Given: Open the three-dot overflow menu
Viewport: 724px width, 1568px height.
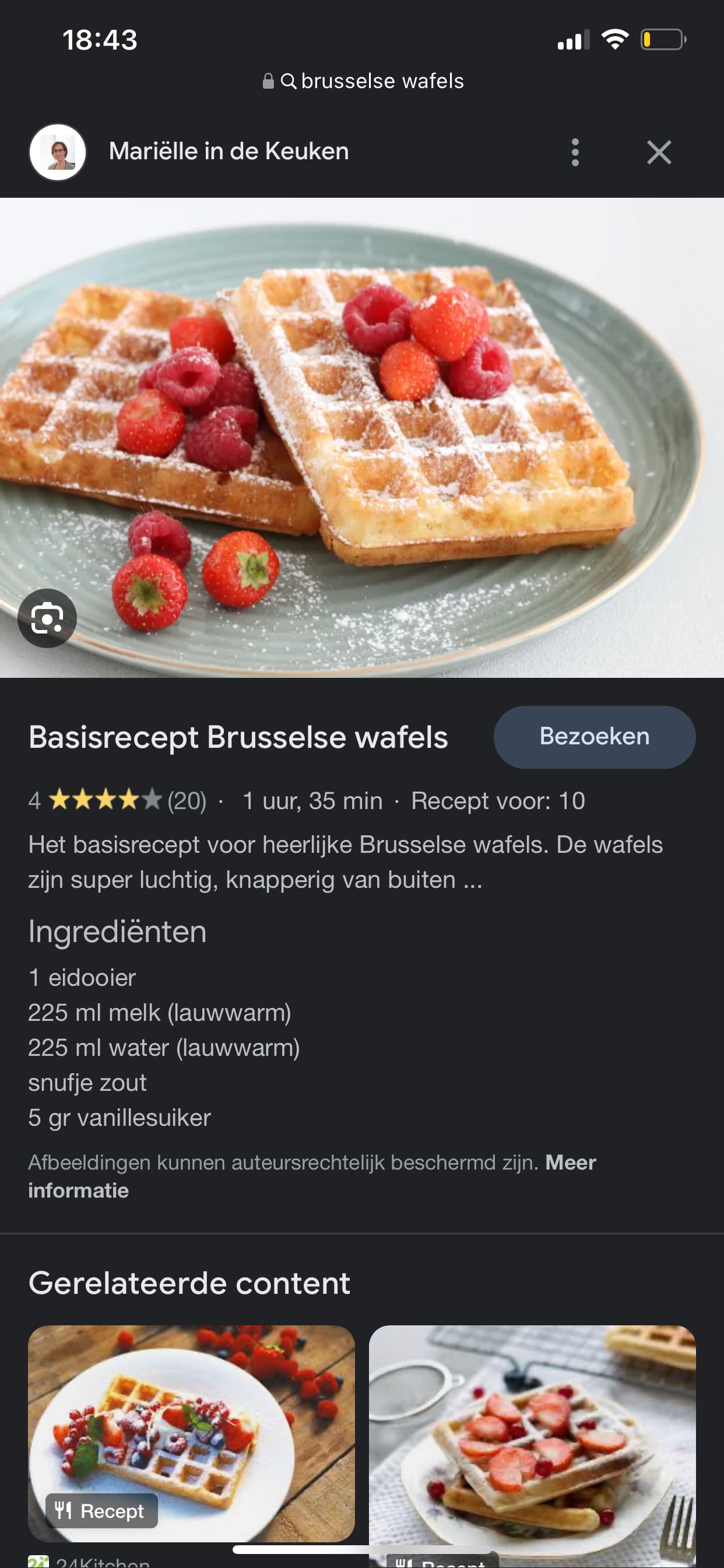Looking at the screenshot, I should 575,152.
